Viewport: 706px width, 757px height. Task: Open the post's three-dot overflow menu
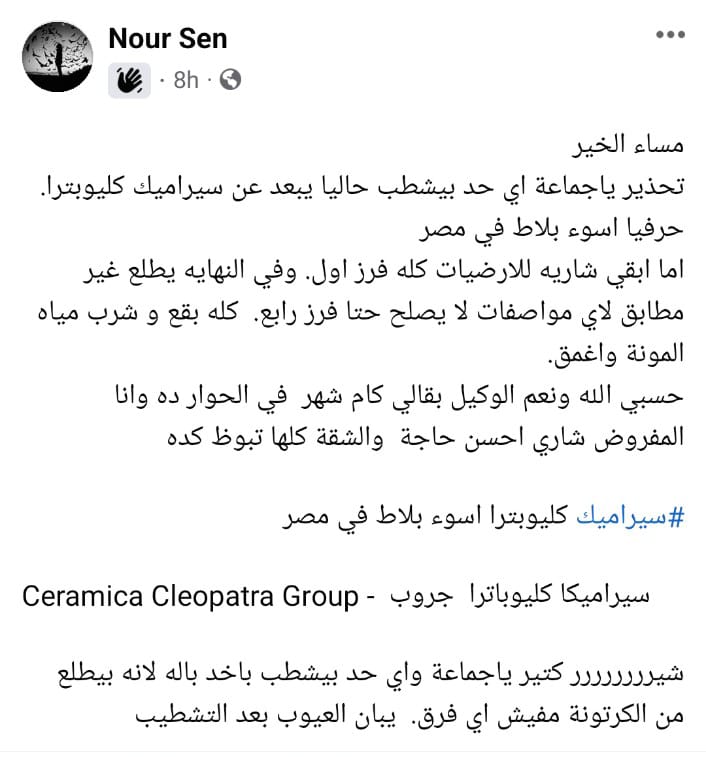point(669,36)
